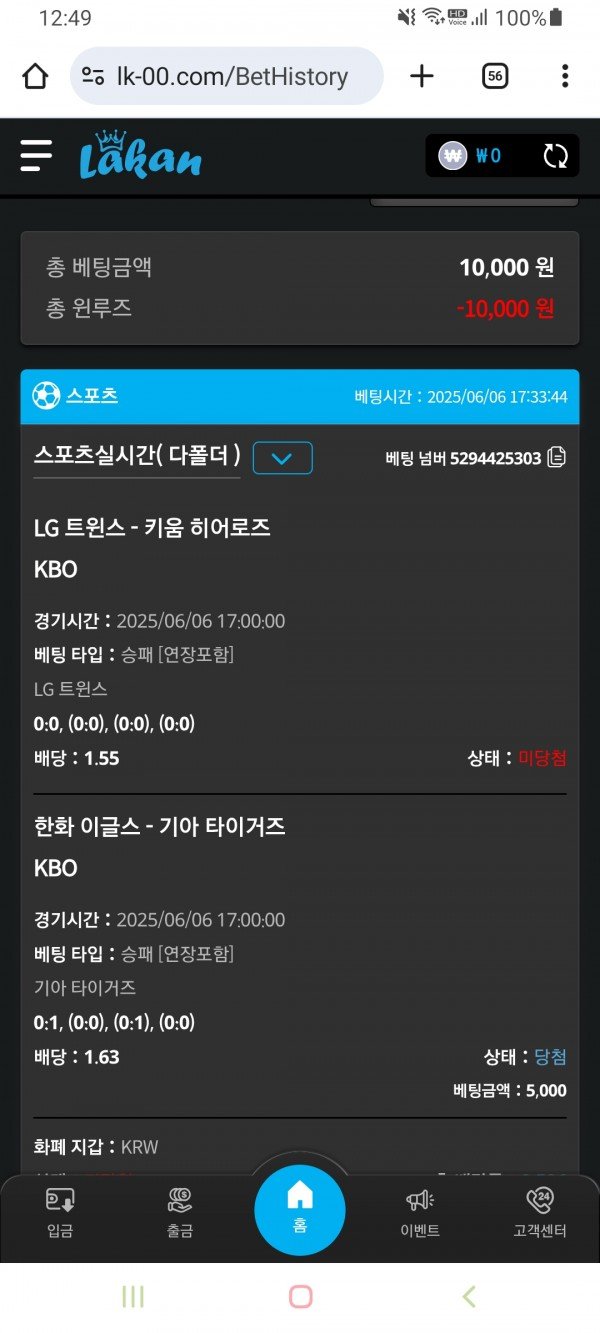Open the hamburger menu
The image size is (600, 1333).
(x=36, y=155)
